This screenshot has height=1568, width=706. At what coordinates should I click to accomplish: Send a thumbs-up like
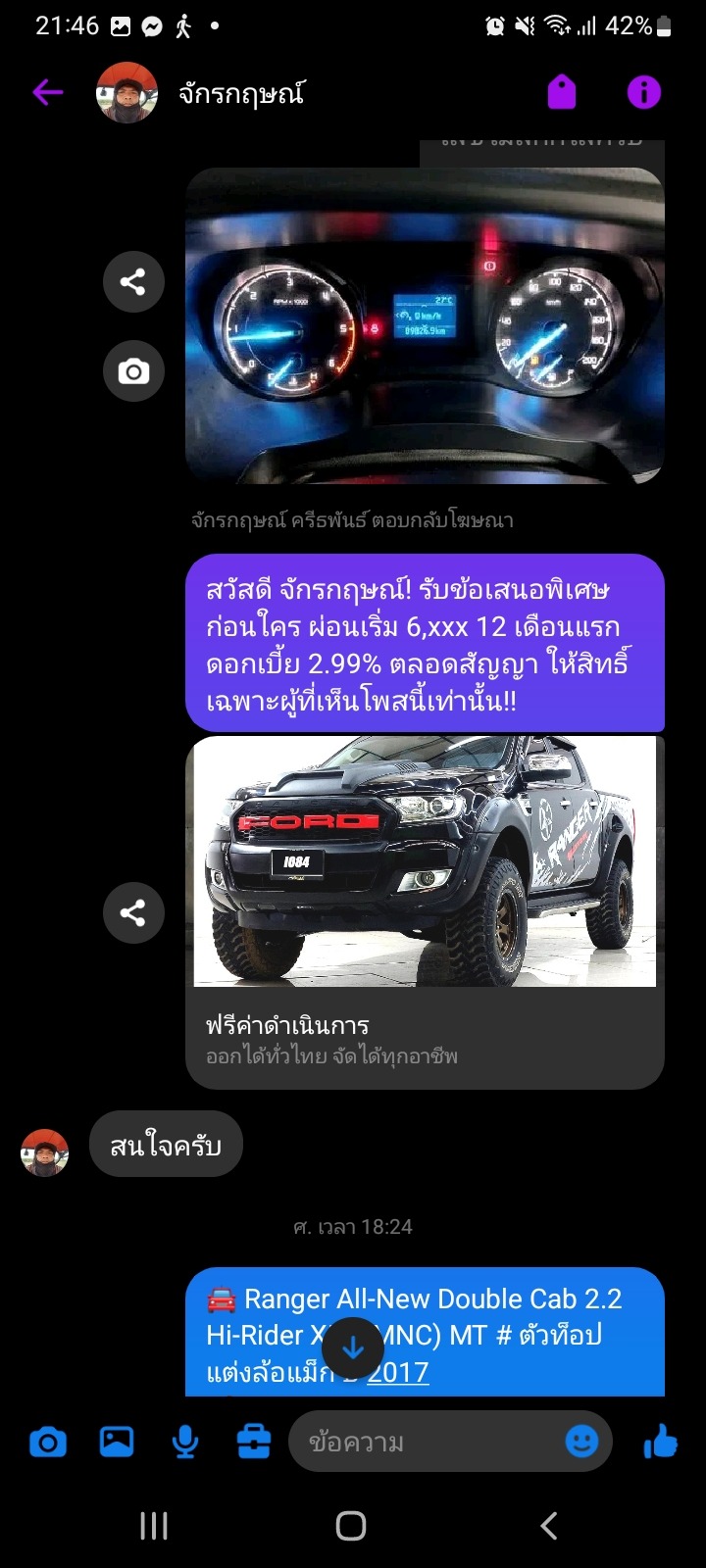point(661,1442)
